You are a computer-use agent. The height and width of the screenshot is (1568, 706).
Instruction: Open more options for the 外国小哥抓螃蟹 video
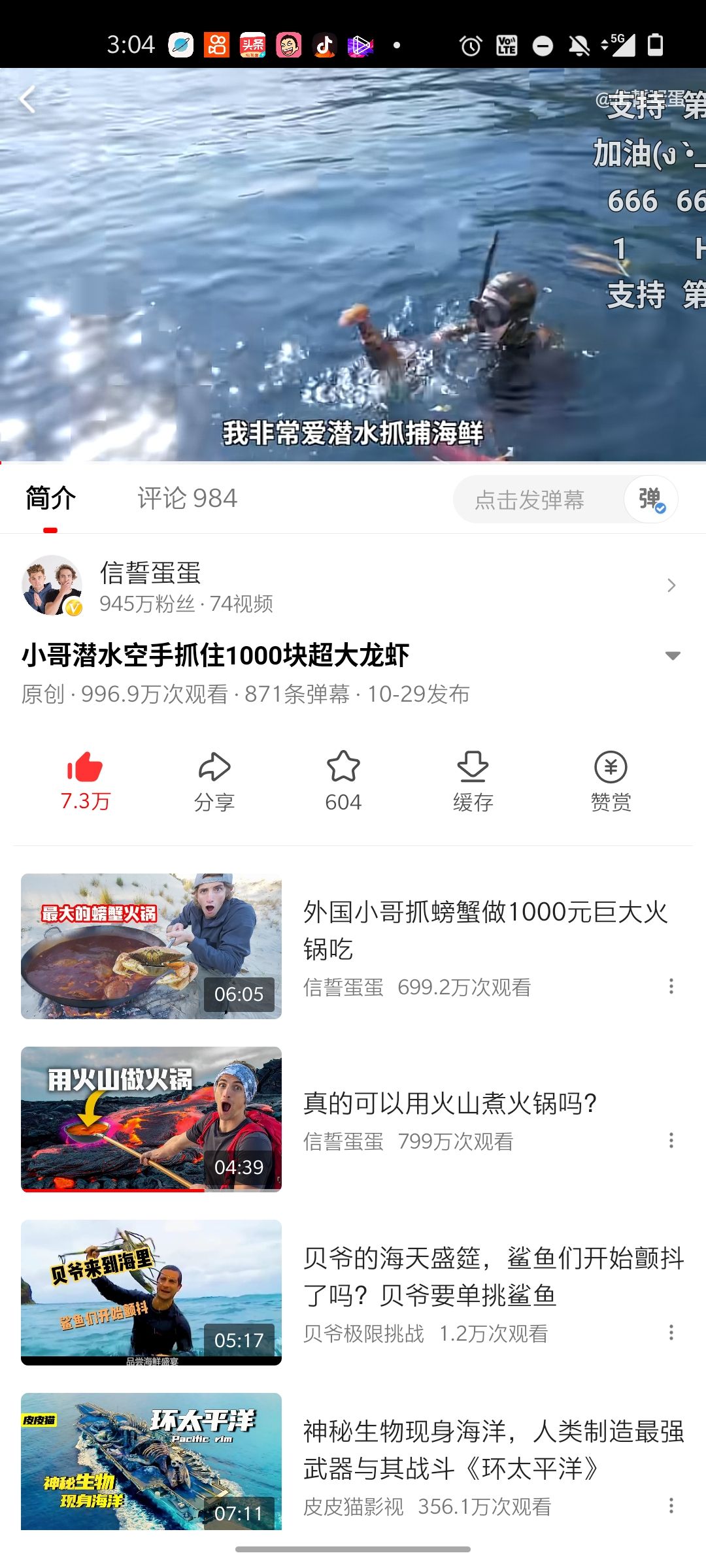(671, 987)
